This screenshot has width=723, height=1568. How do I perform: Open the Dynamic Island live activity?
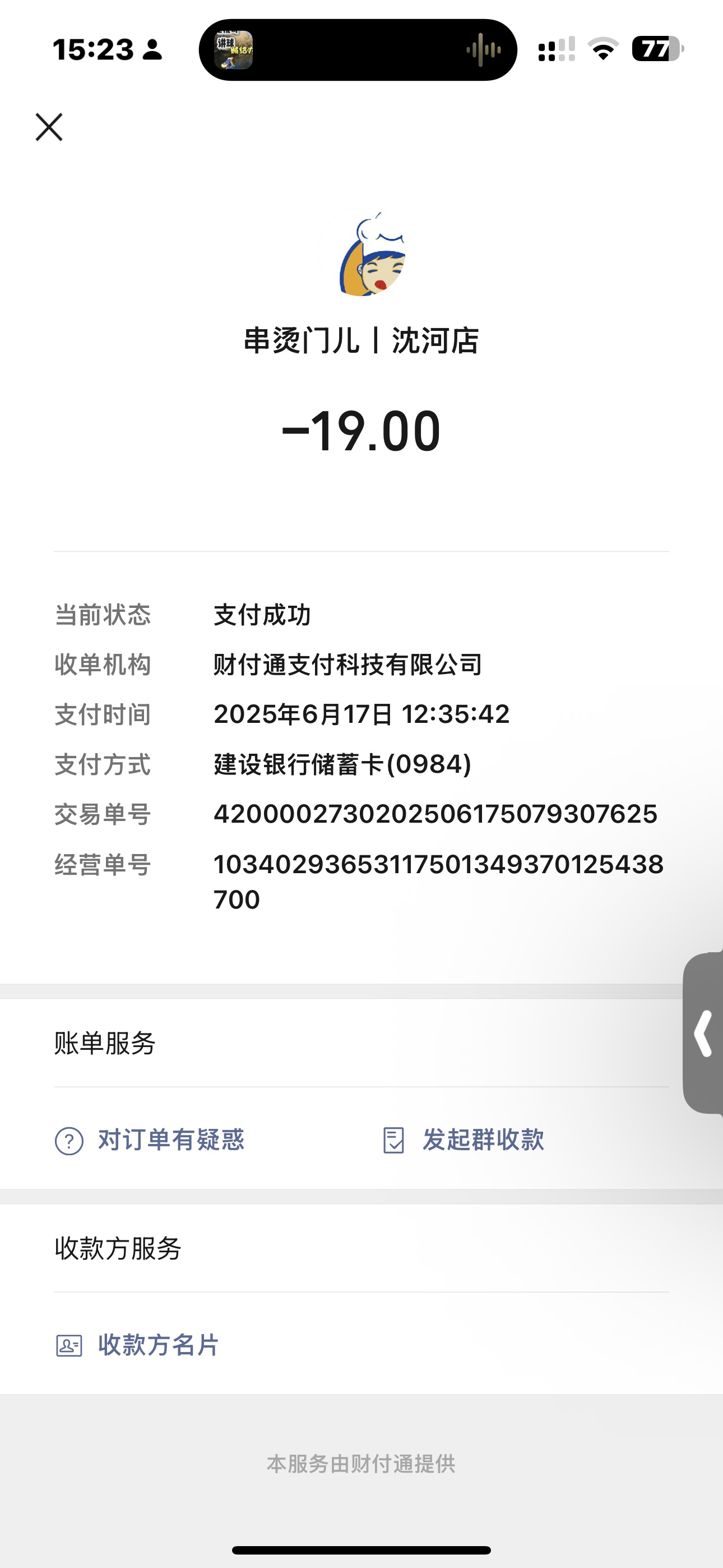358,50
